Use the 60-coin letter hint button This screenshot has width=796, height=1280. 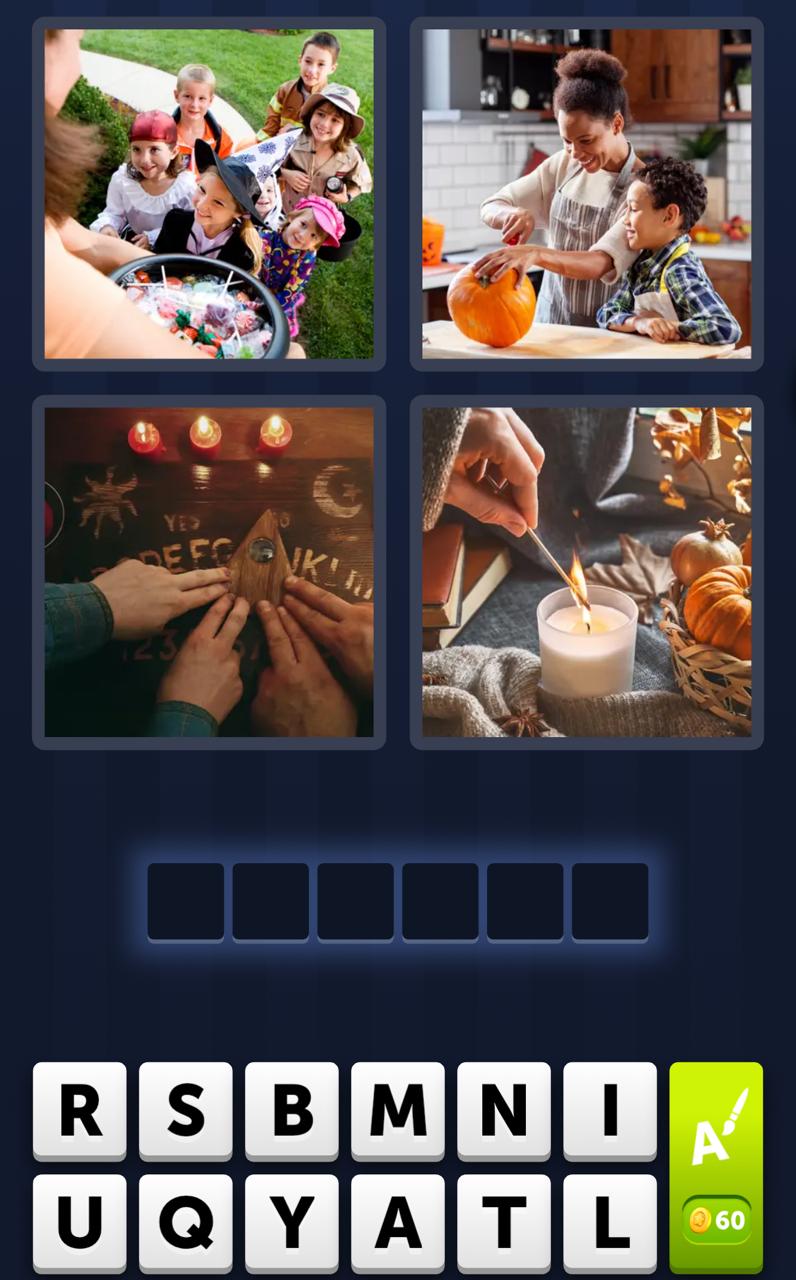pyautogui.click(x=716, y=1166)
